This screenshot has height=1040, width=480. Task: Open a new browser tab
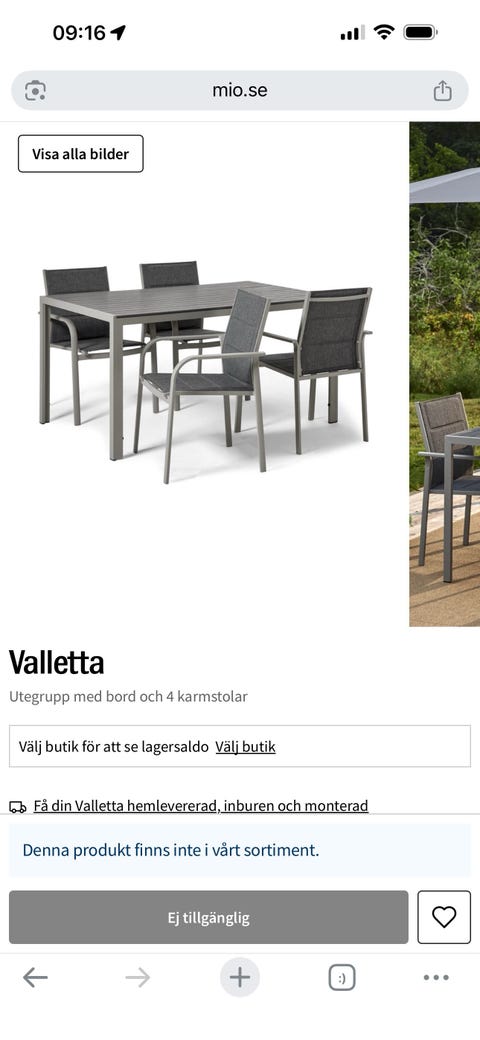(x=240, y=977)
